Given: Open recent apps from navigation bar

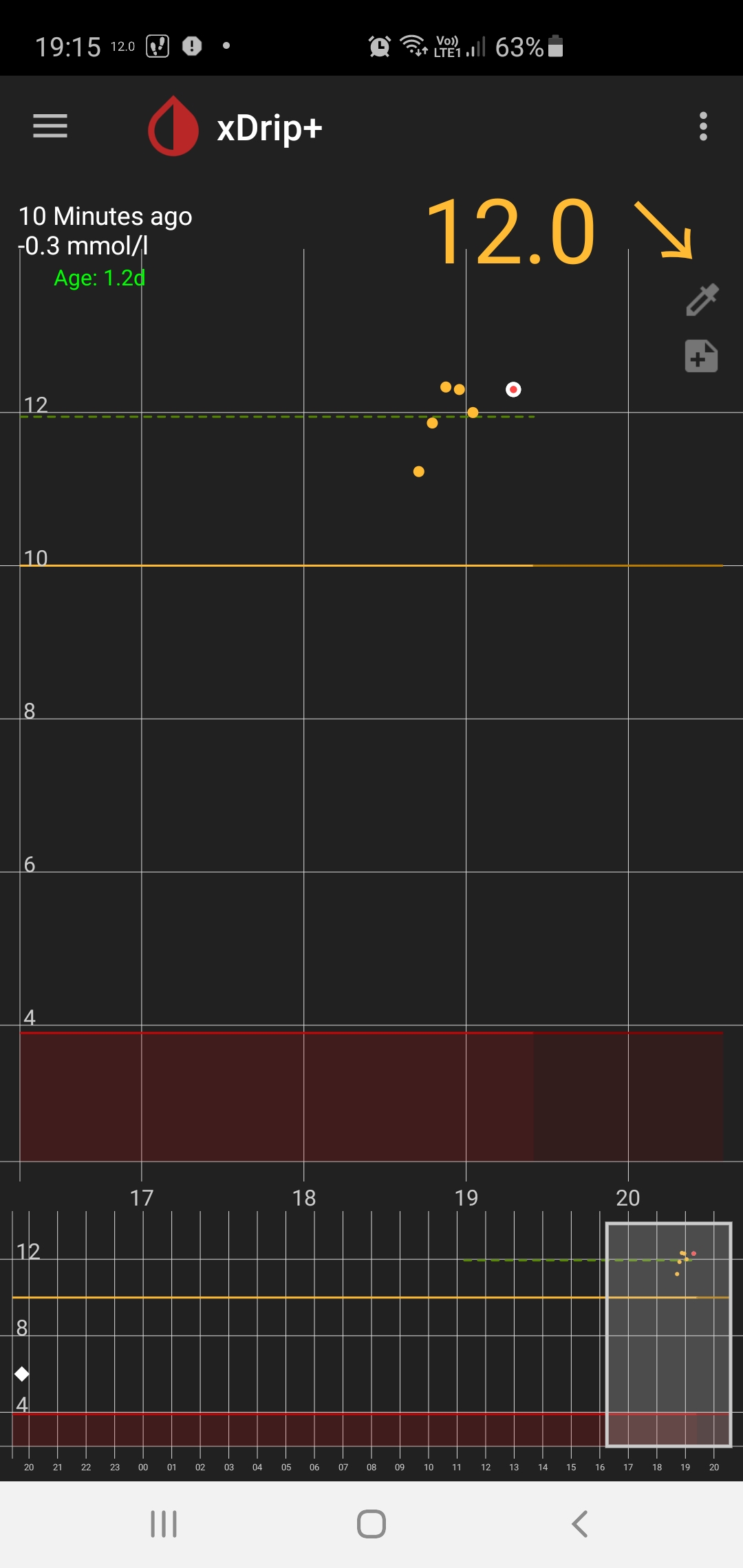Looking at the screenshot, I should [164, 1524].
